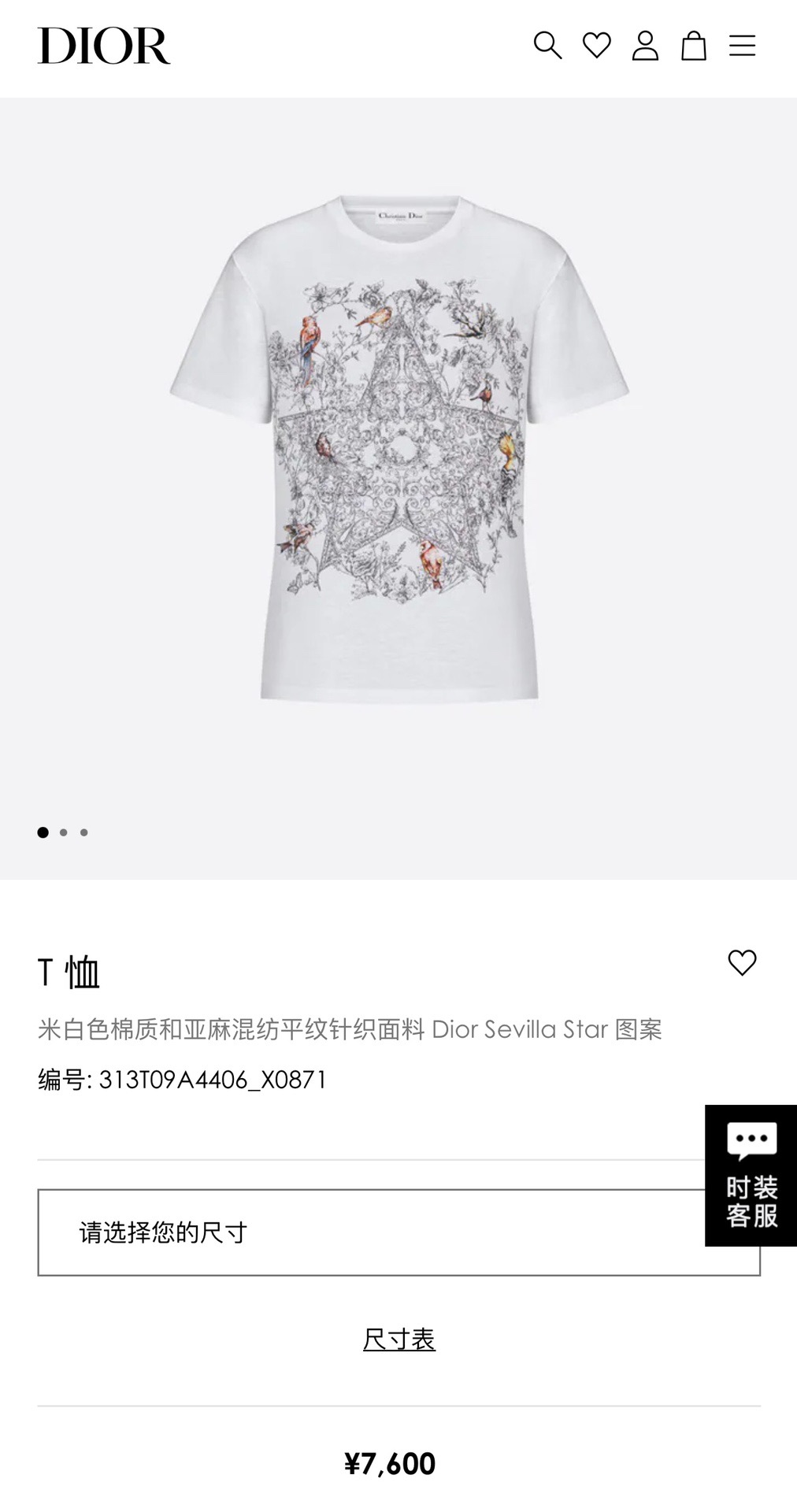Open the search magnifier icon

(x=547, y=46)
